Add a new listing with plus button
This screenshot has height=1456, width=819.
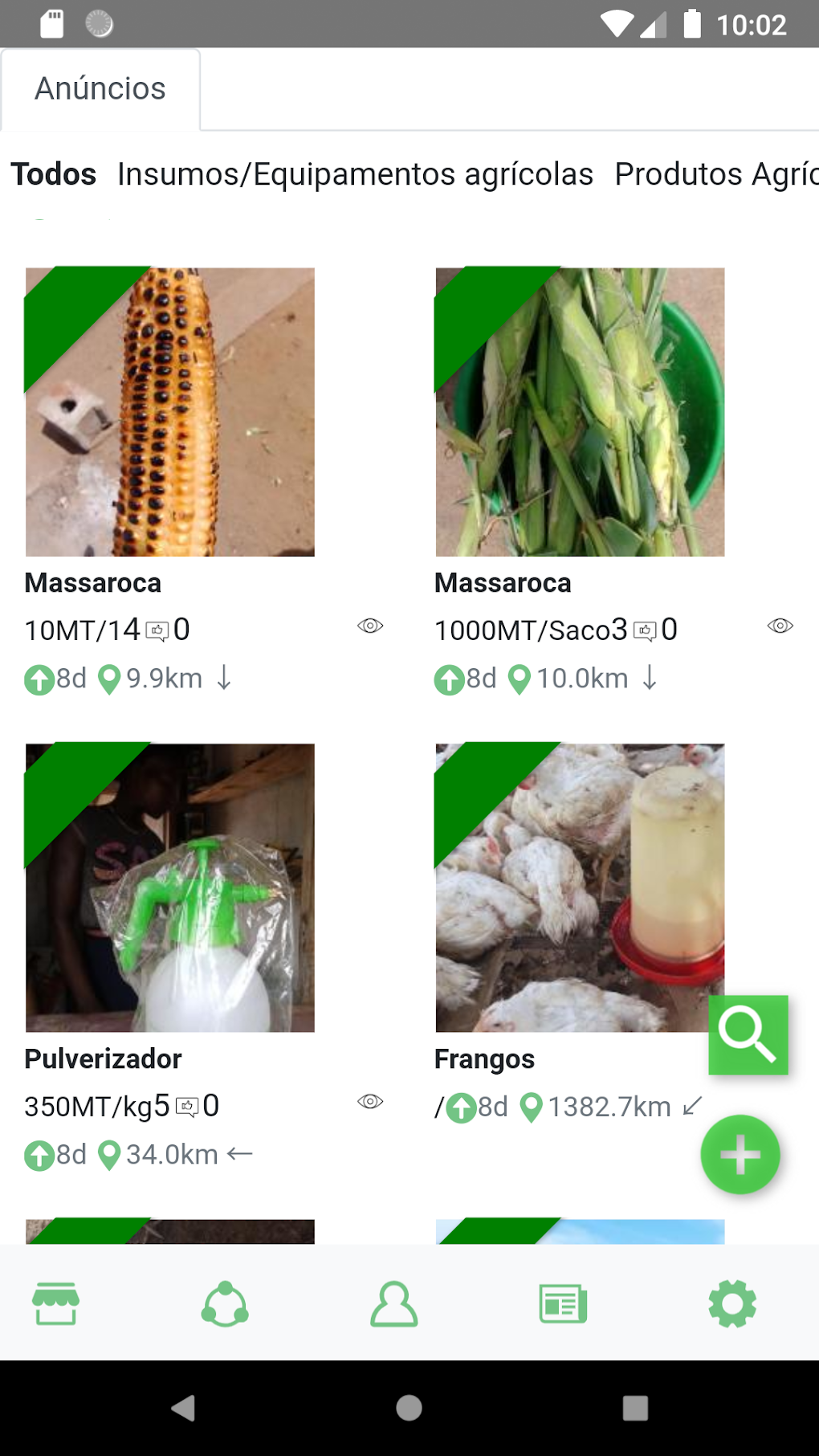740,1155
